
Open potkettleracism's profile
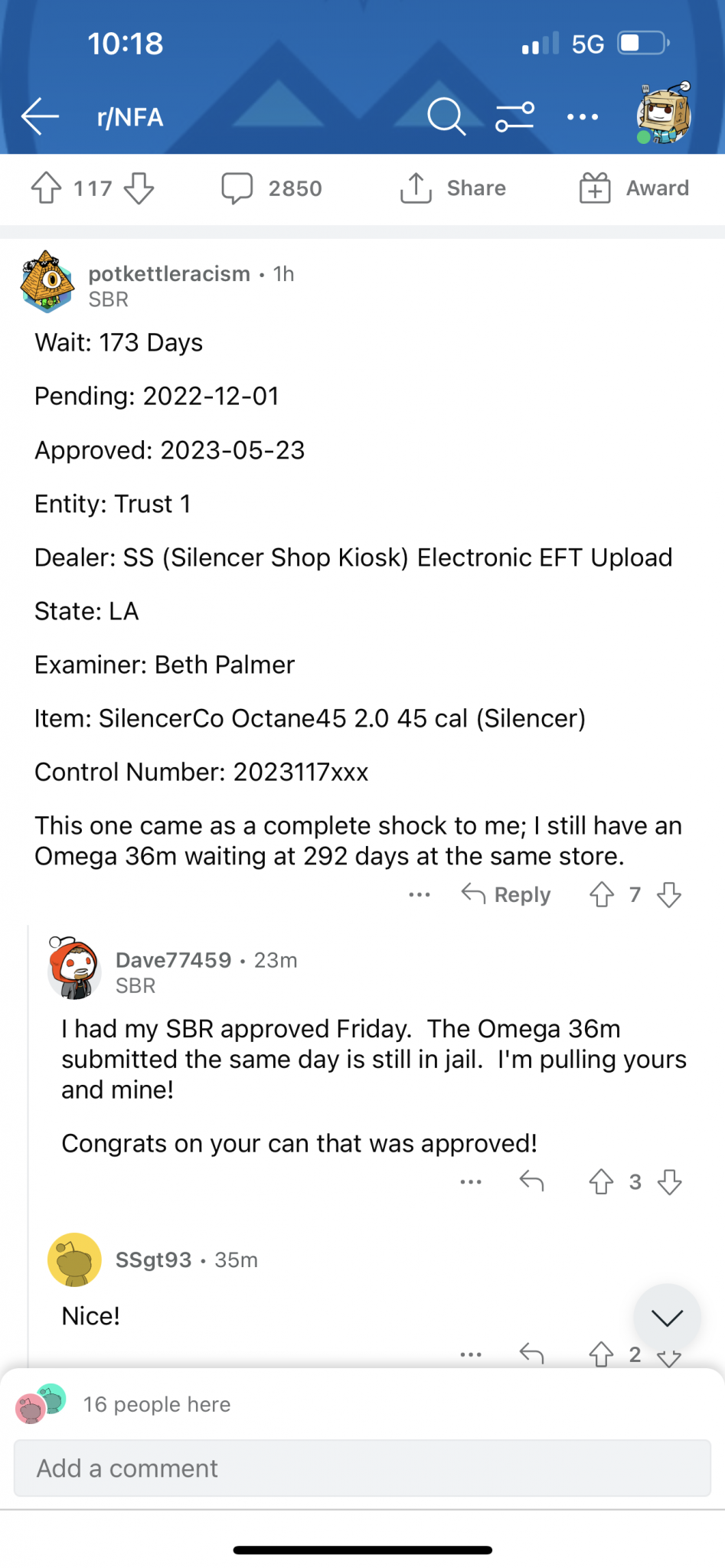coord(169,273)
